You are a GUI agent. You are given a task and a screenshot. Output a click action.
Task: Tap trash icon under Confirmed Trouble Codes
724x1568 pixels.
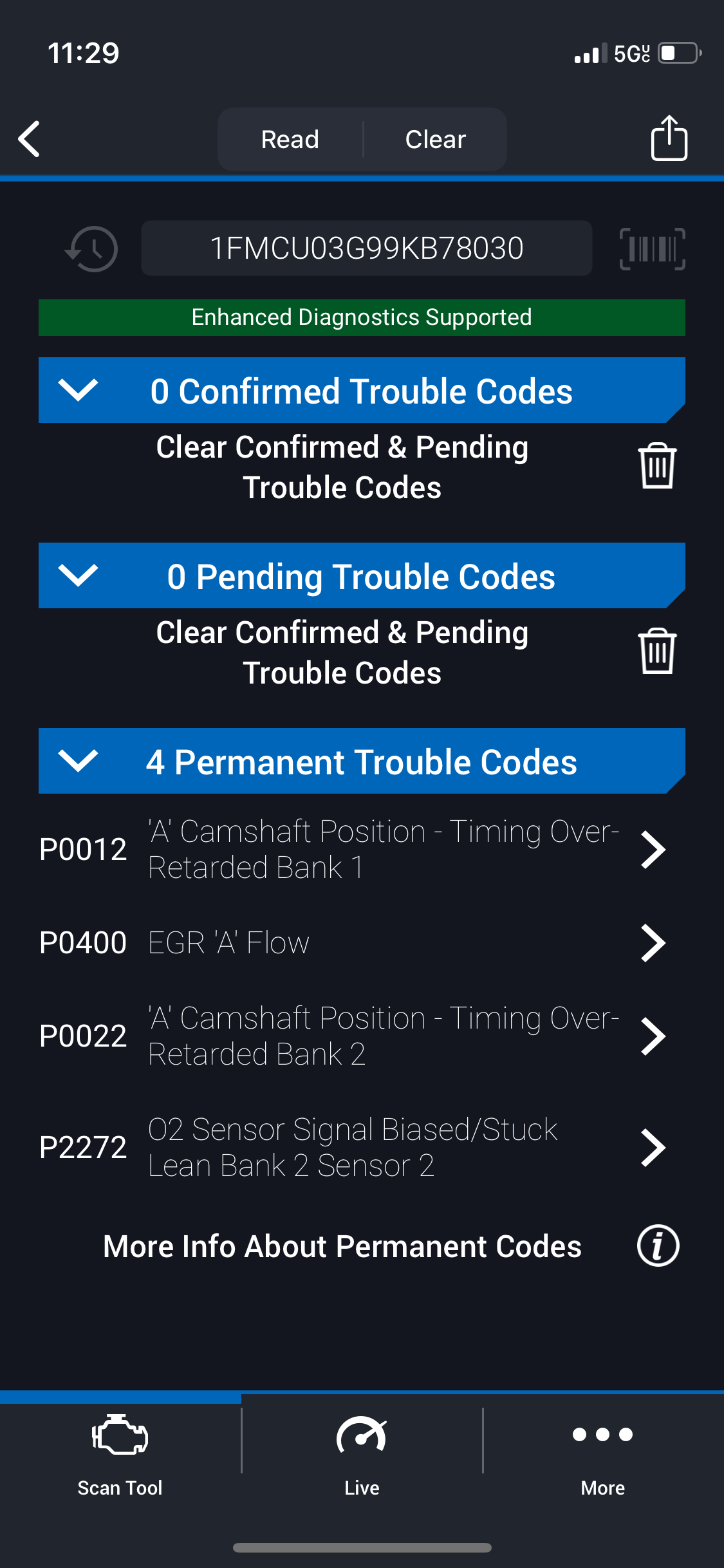click(x=657, y=466)
